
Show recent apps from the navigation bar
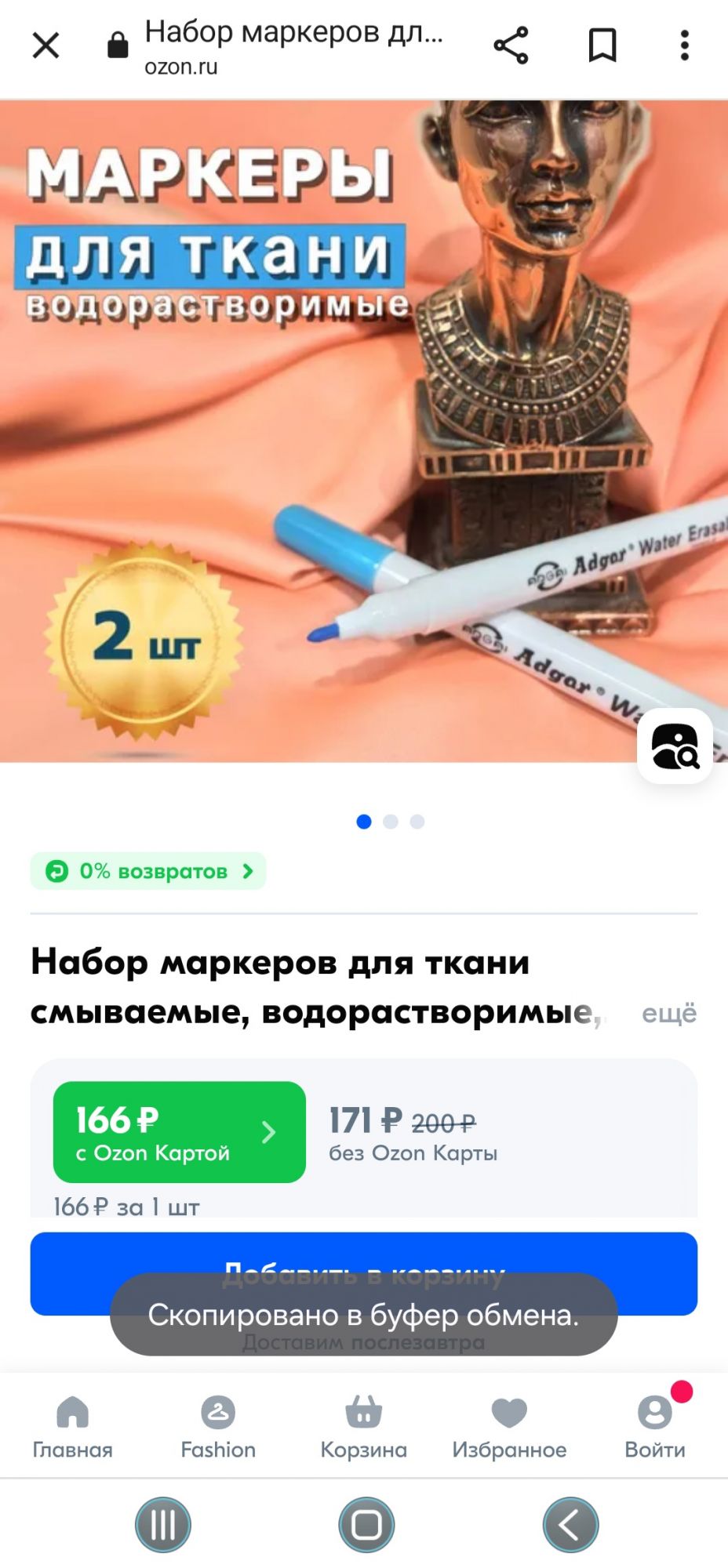click(163, 1525)
